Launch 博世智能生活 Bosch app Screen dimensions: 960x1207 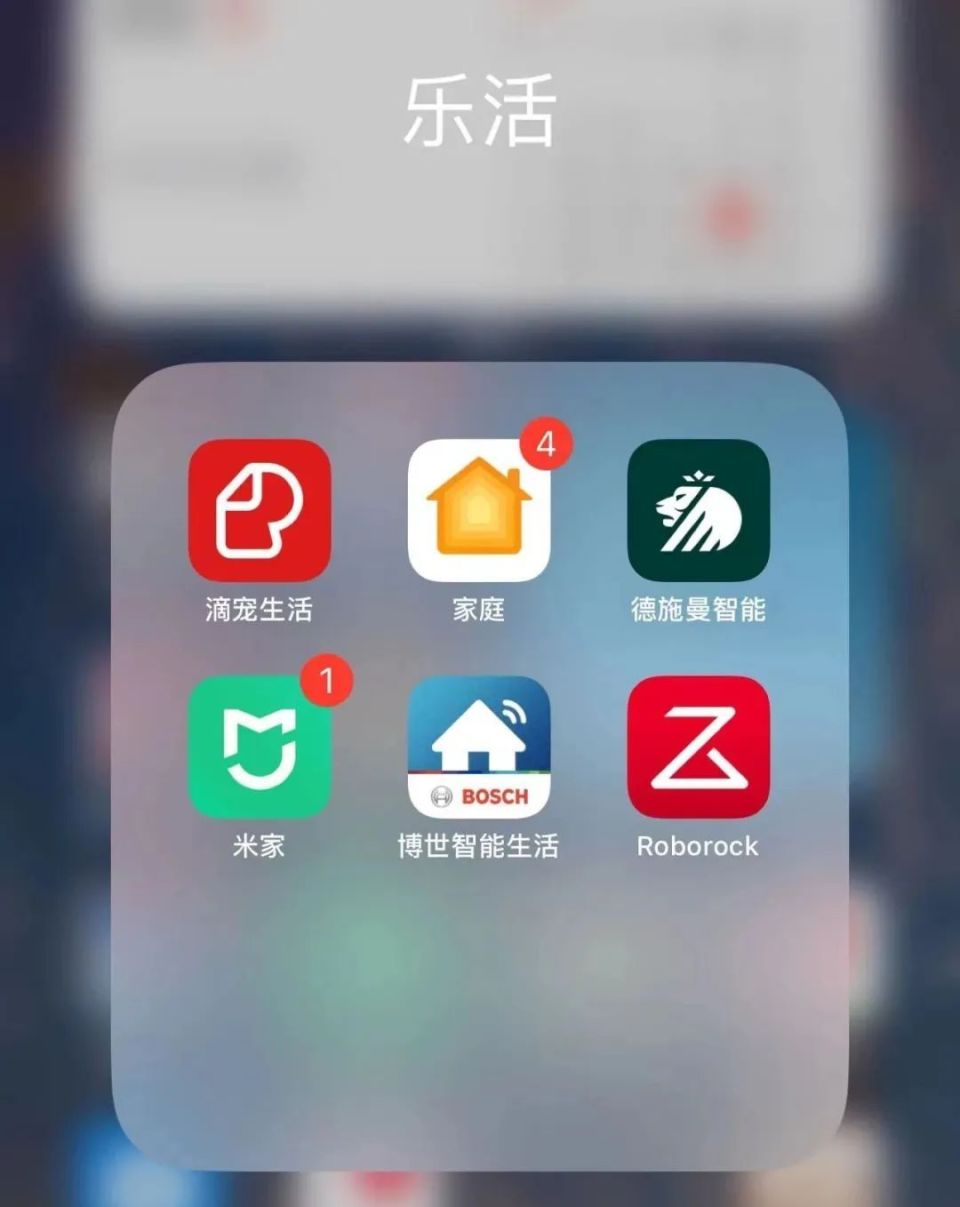479,747
